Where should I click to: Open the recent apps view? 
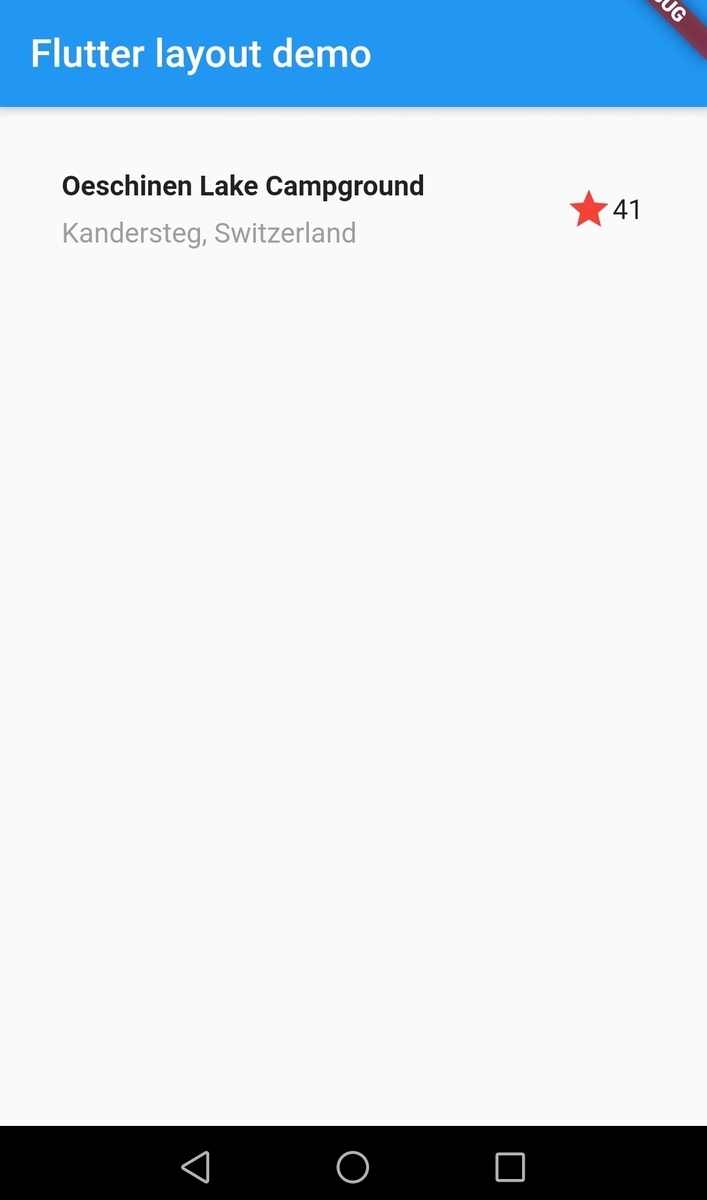coord(510,1166)
